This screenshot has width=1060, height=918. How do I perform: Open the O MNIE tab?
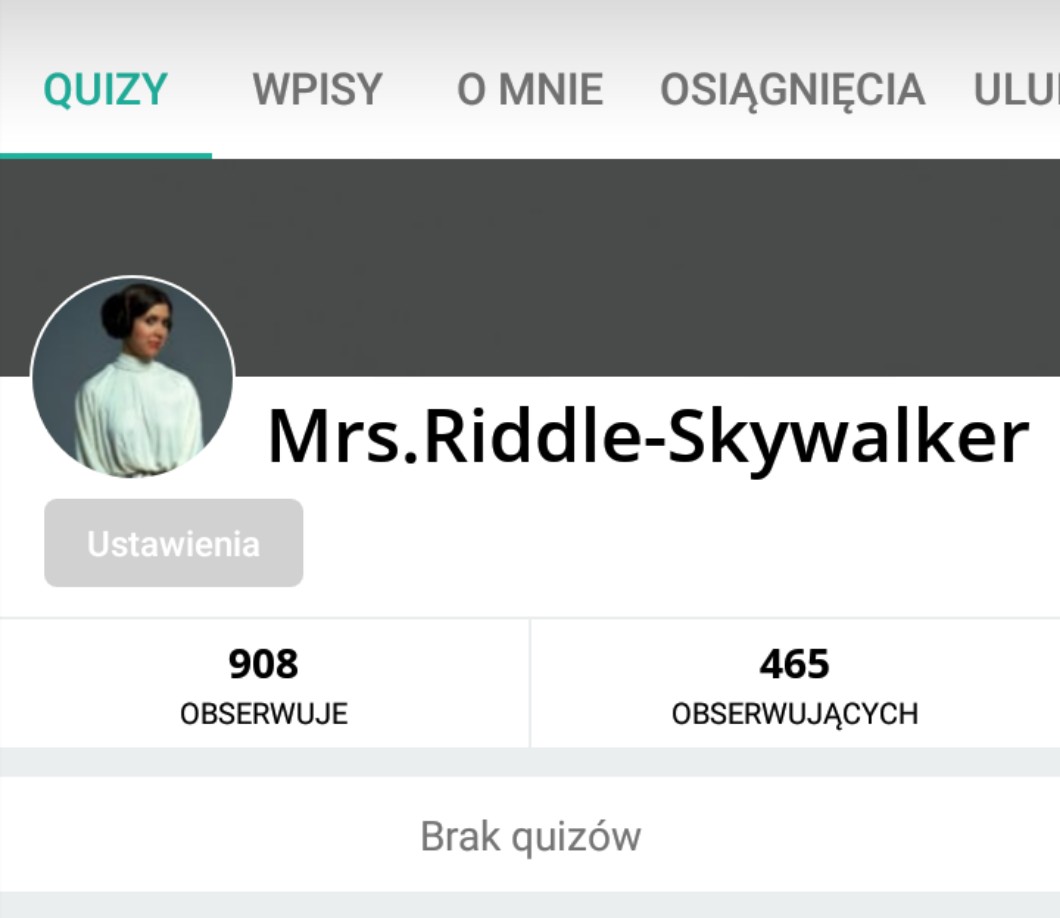(530, 89)
